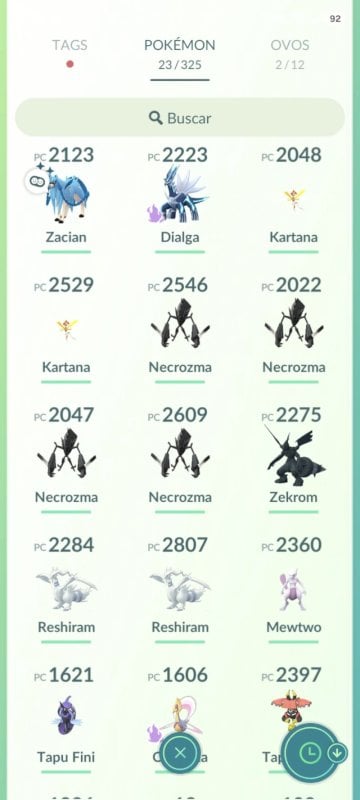Open Tapu Fini with PC 1621
Screen dimensions: 360x800
click(x=66, y=720)
